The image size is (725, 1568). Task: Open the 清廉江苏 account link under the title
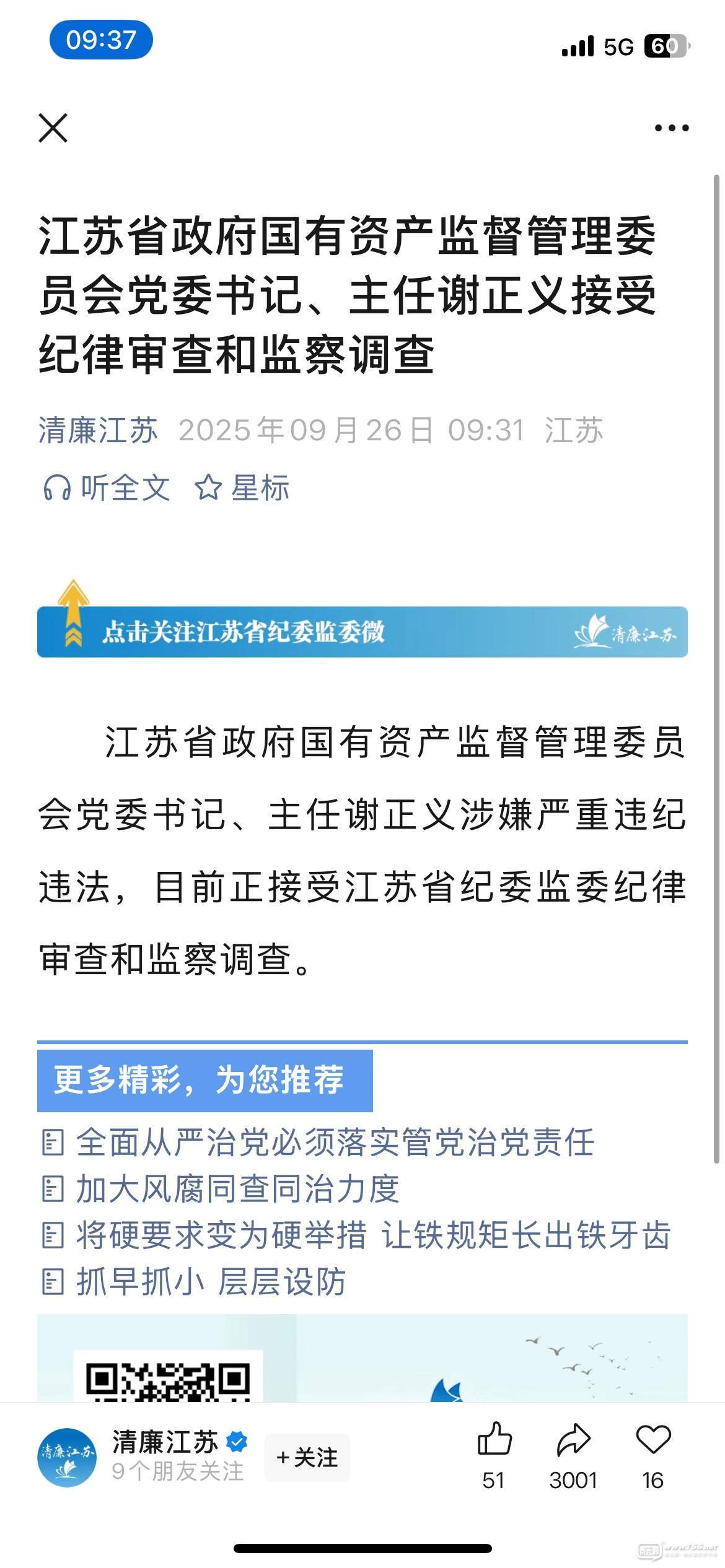98,430
